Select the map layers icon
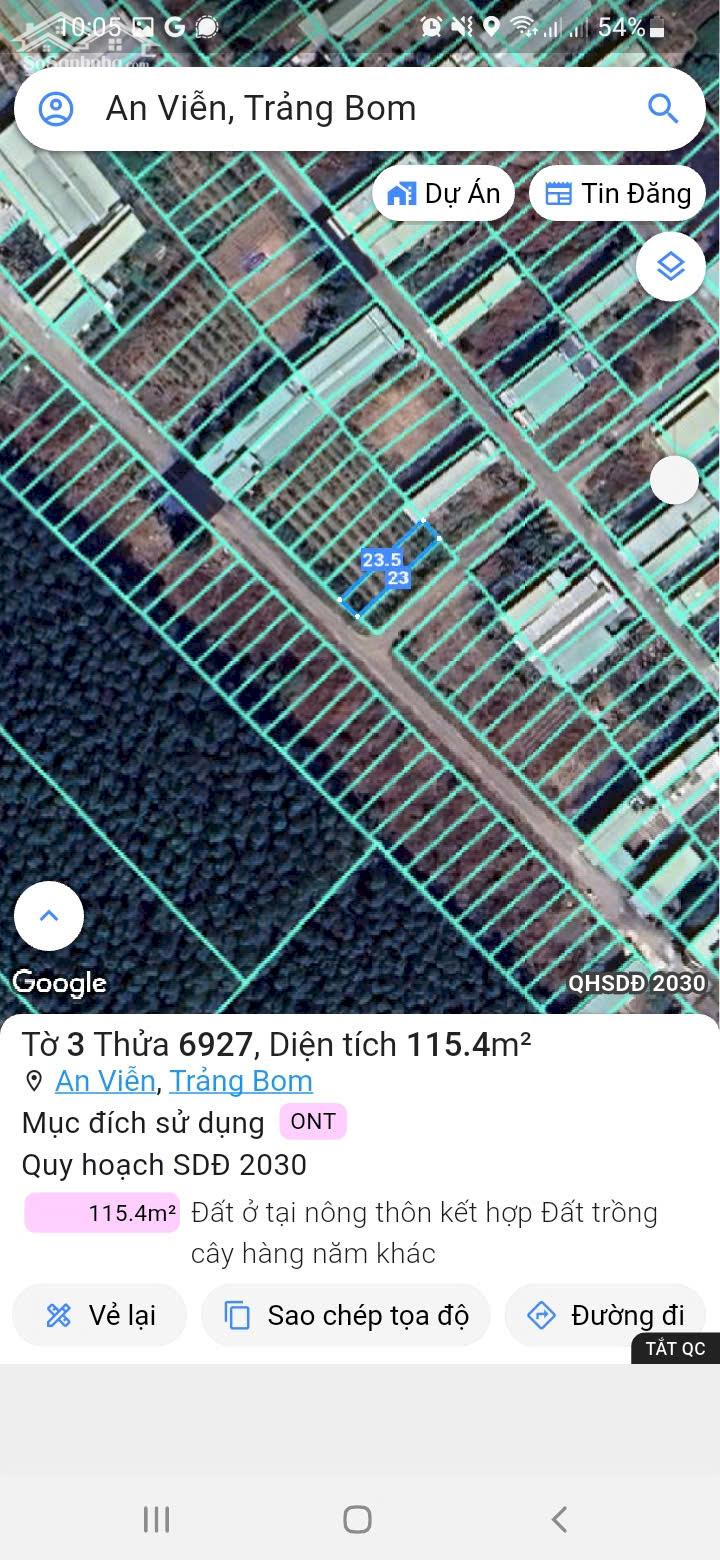Image resolution: width=720 pixels, height=1560 pixels. 669,267
